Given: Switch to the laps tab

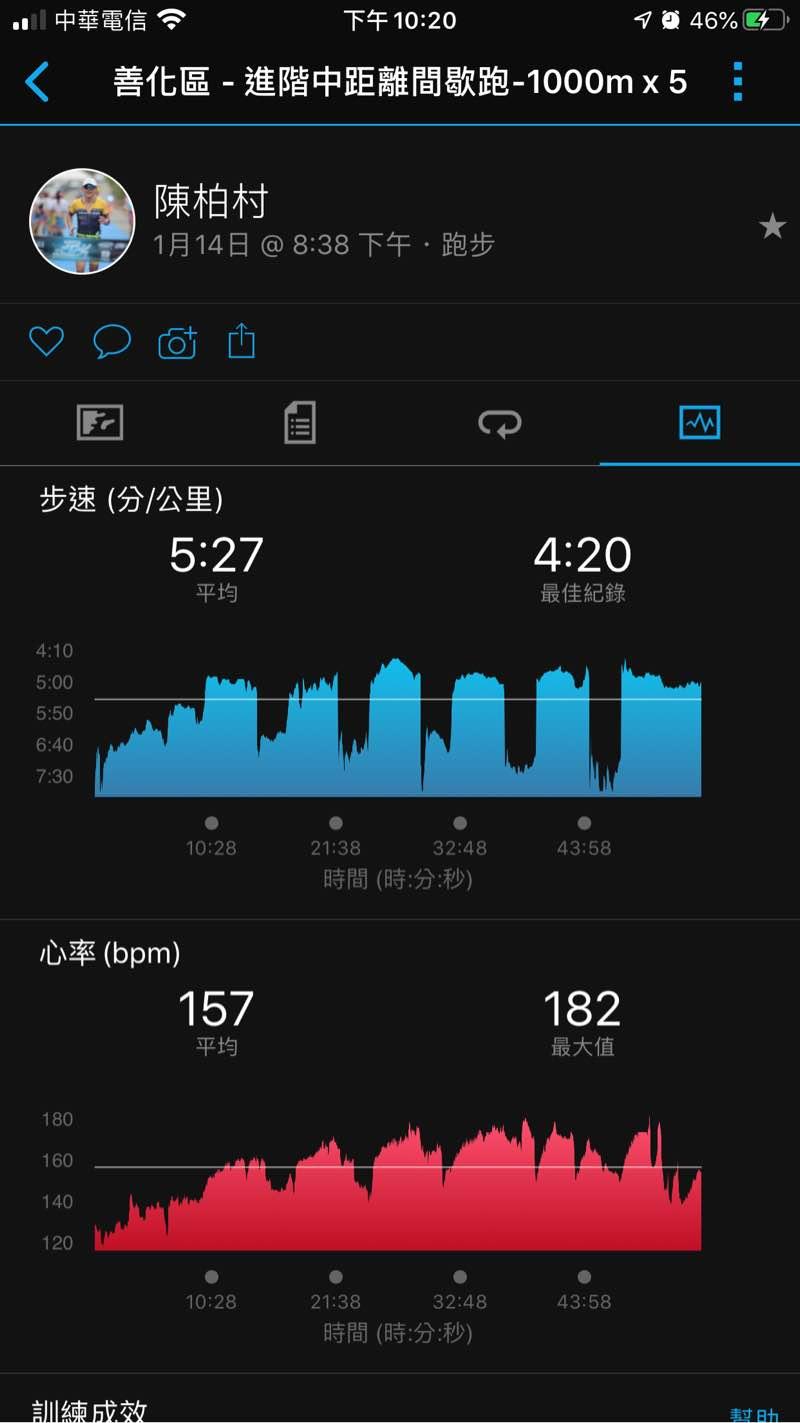Looking at the screenshot, I should click(499, 424).
